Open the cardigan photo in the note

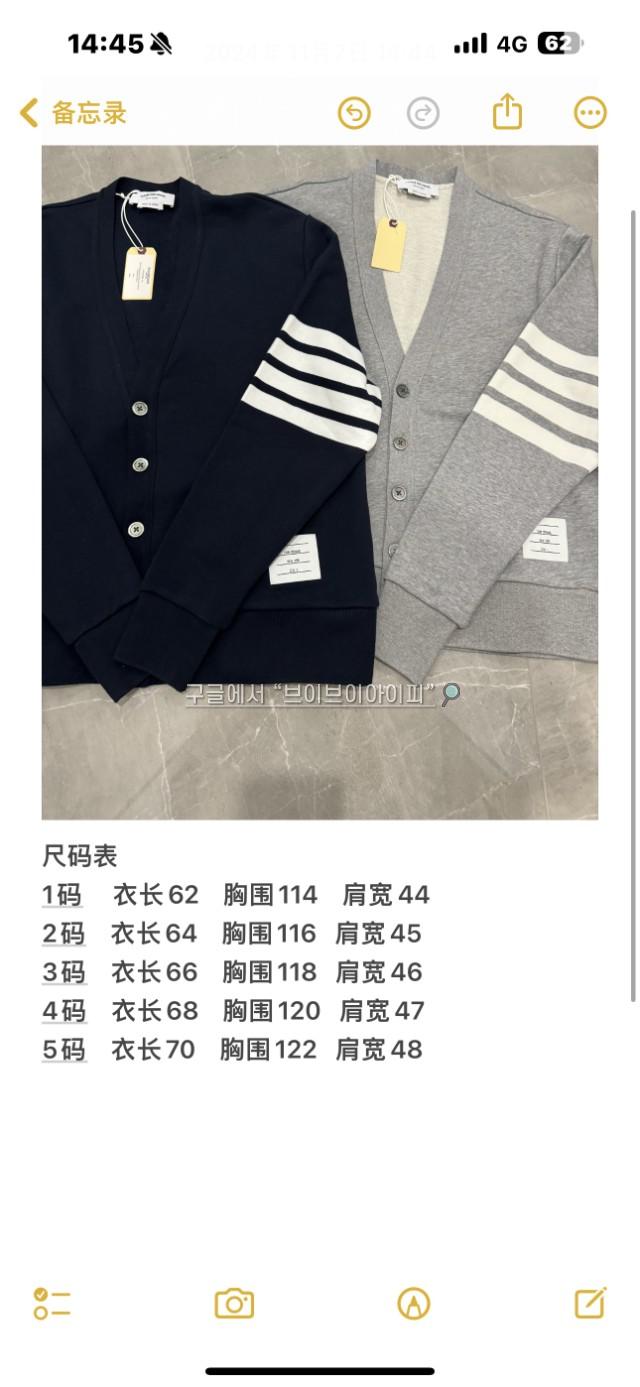tap(320, 482)
